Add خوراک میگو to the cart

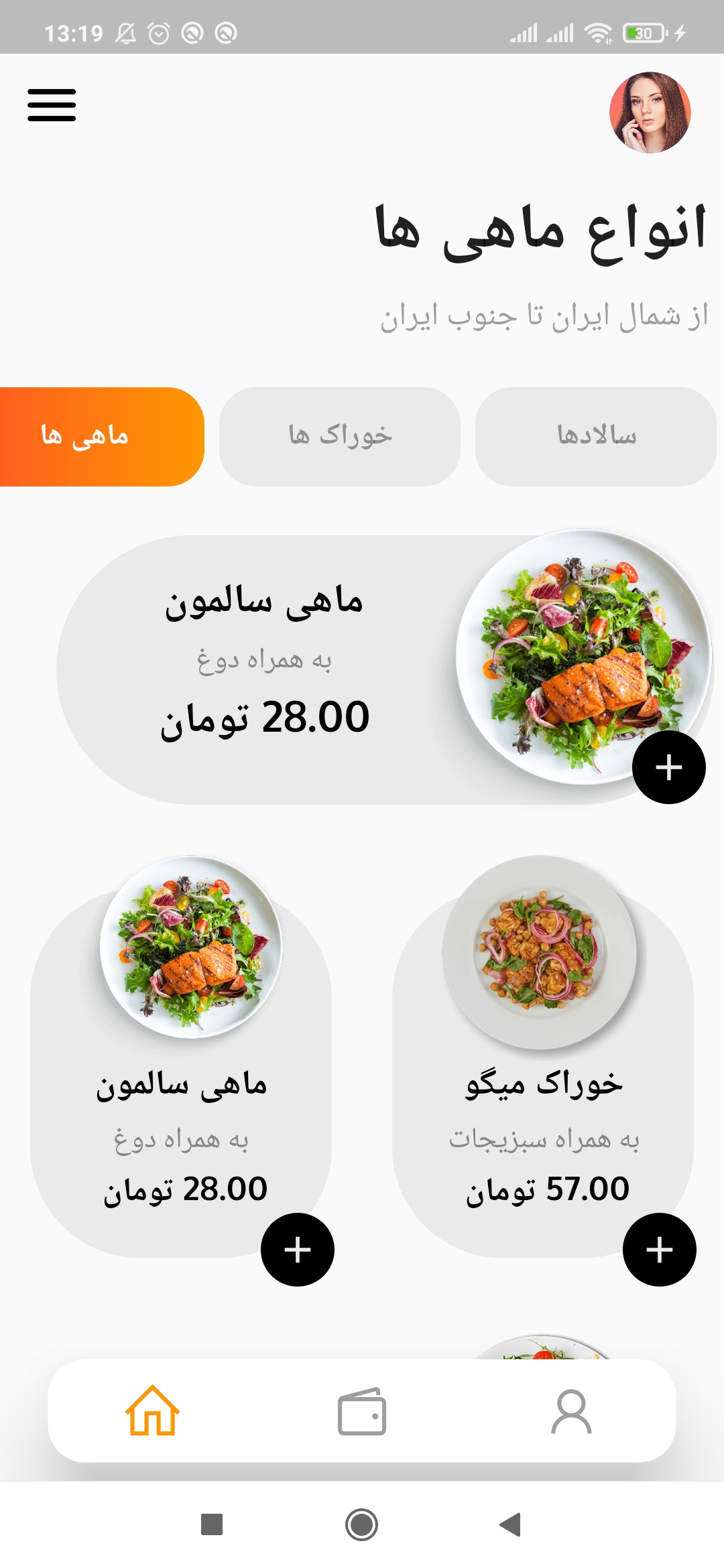[659, 1248]
